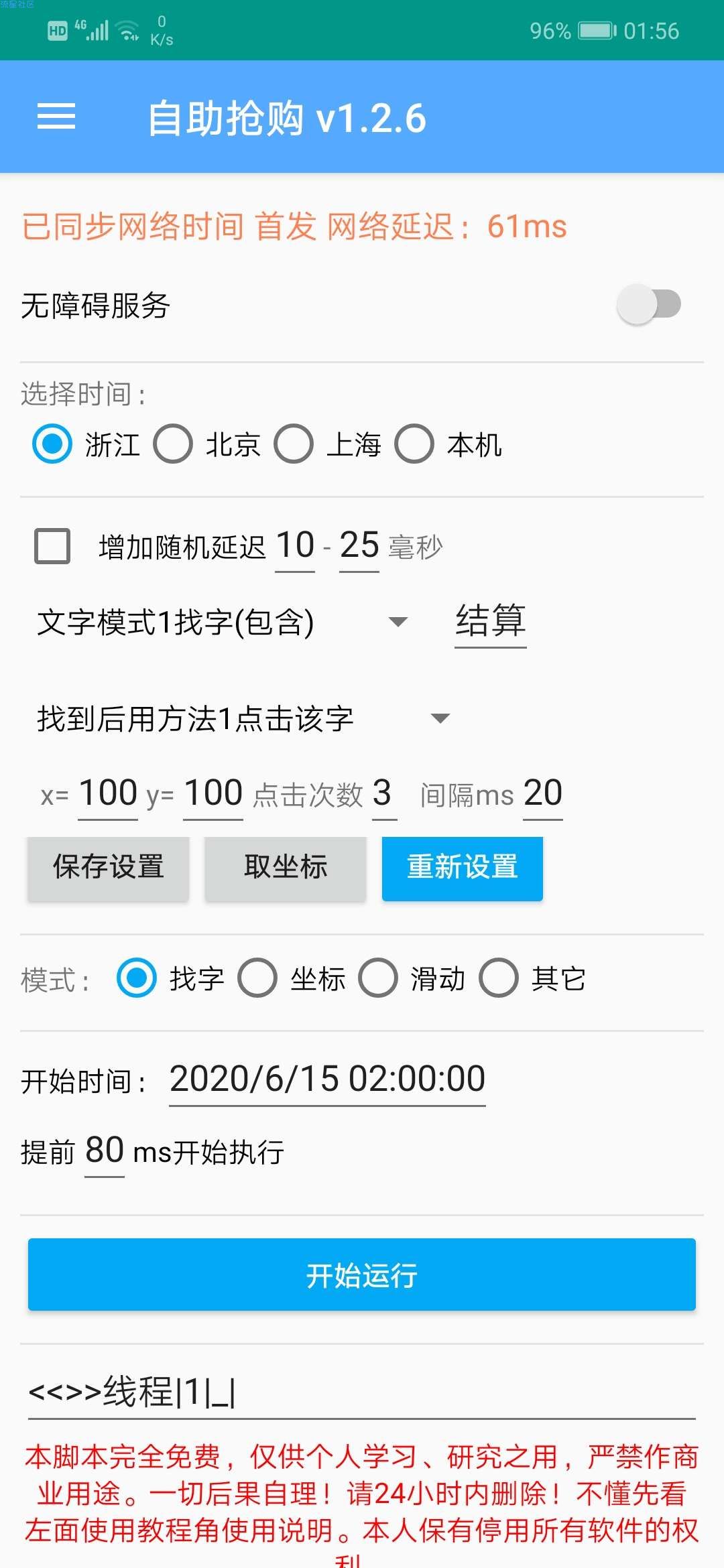Tap the blue 重新设置 button
The width and height of the screenshot is (724, 1568).
tap(463, 867)
